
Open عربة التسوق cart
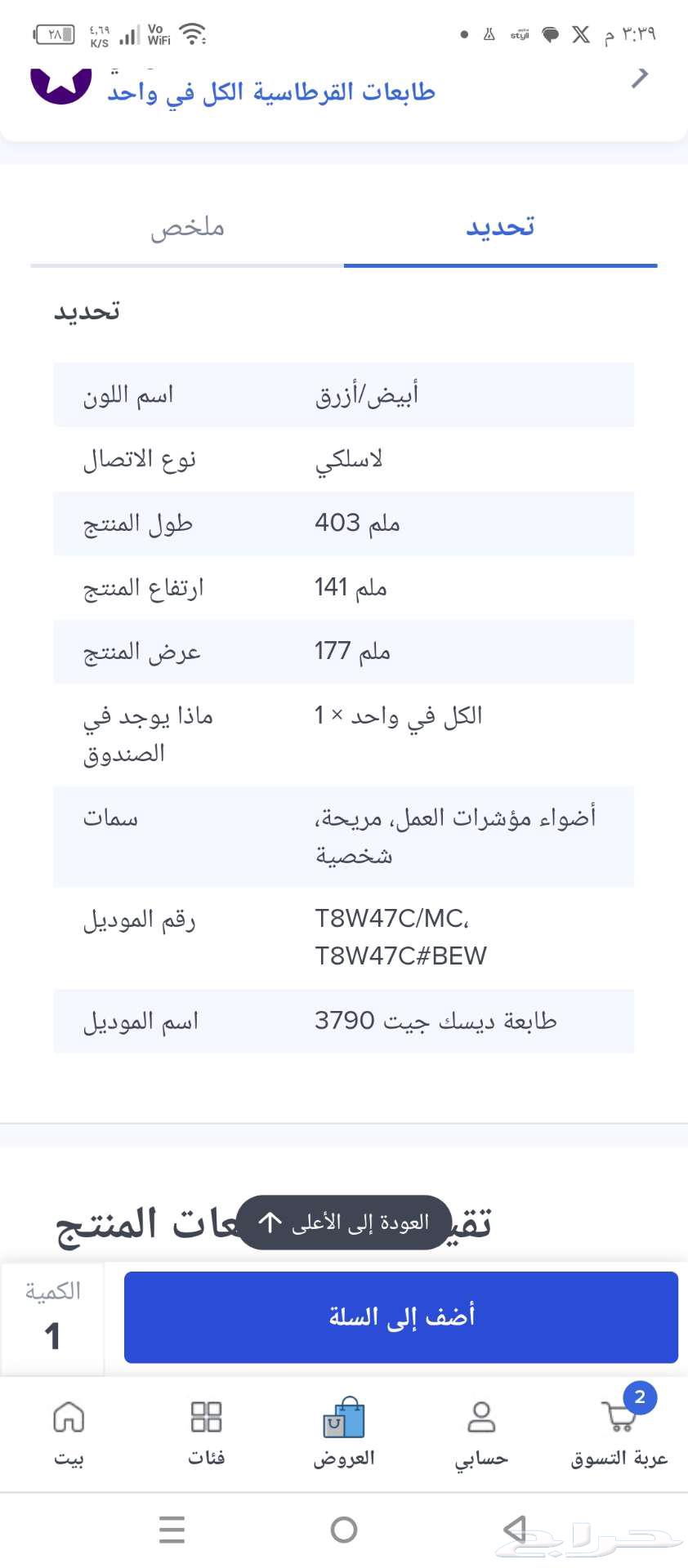point(619,1433)
